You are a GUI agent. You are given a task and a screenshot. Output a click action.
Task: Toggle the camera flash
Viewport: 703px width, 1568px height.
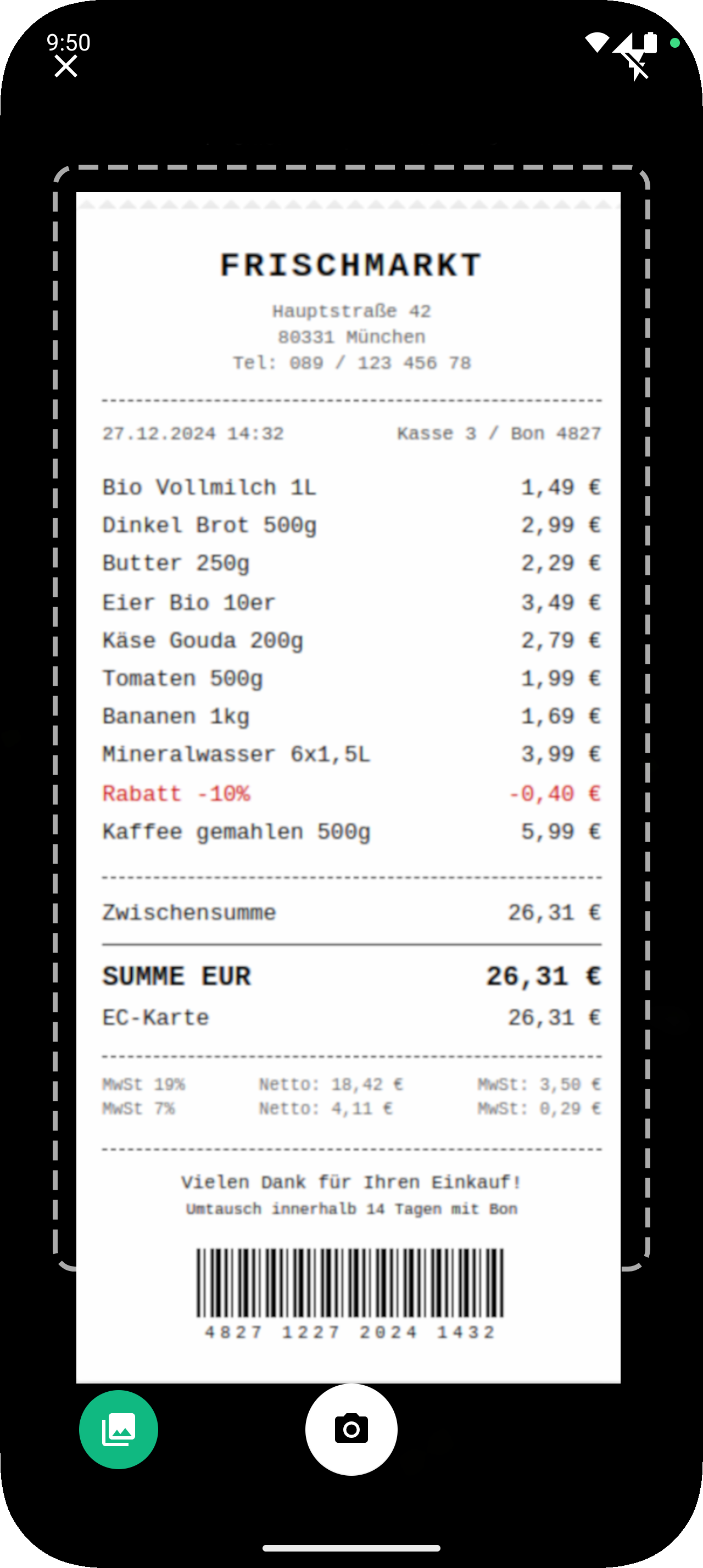pos(637,66)
